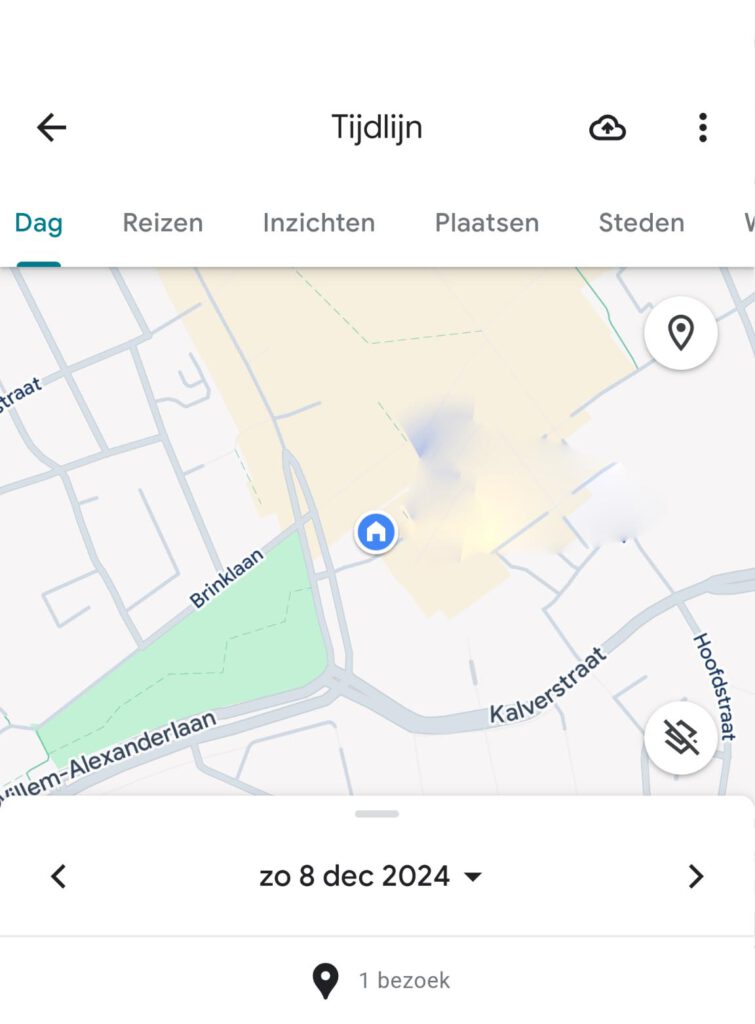Screen dimensions: 755x1024
Task: Go to the next day
Action: [696, 877]
